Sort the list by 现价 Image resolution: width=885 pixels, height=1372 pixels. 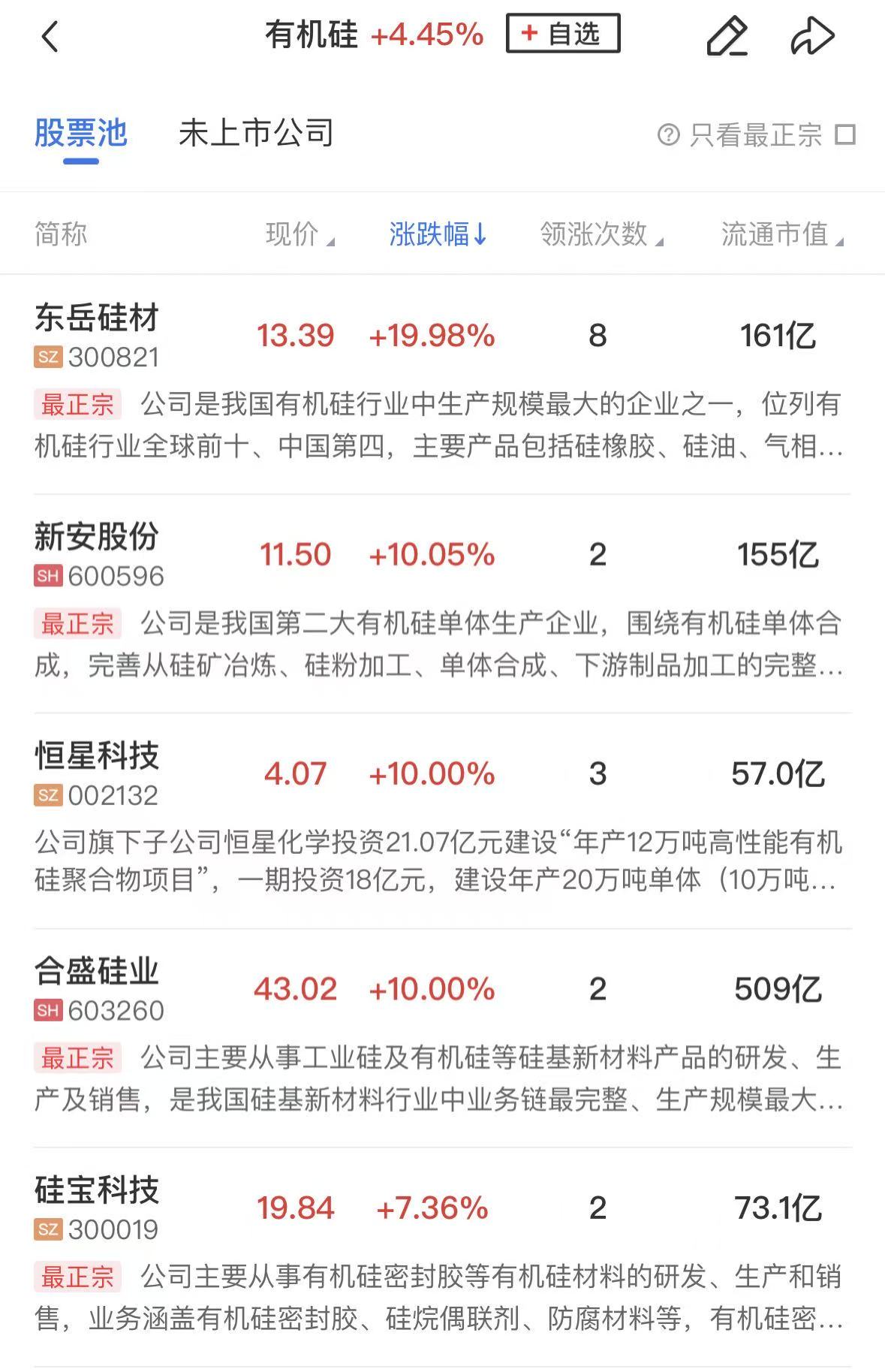point(300,234)
